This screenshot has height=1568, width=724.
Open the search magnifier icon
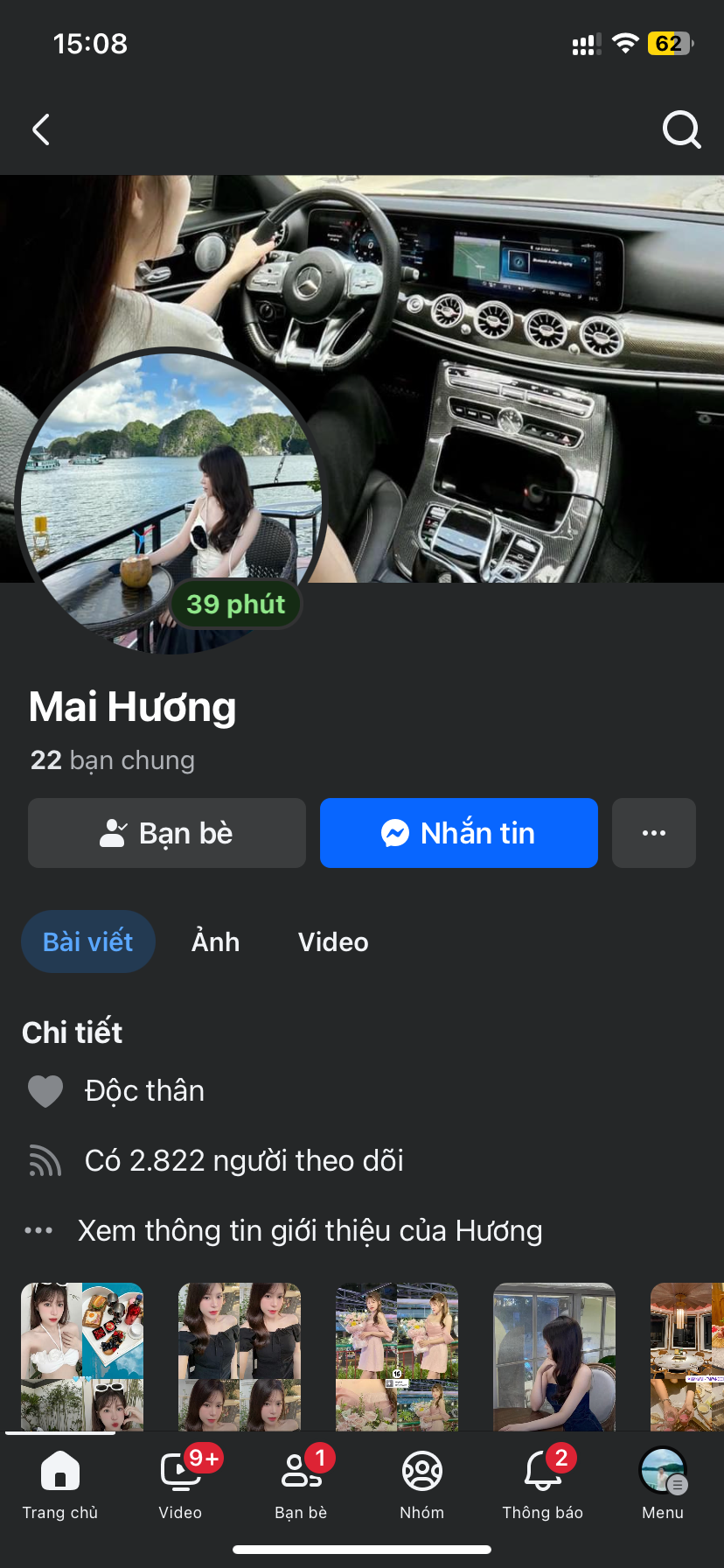(681, 130)
